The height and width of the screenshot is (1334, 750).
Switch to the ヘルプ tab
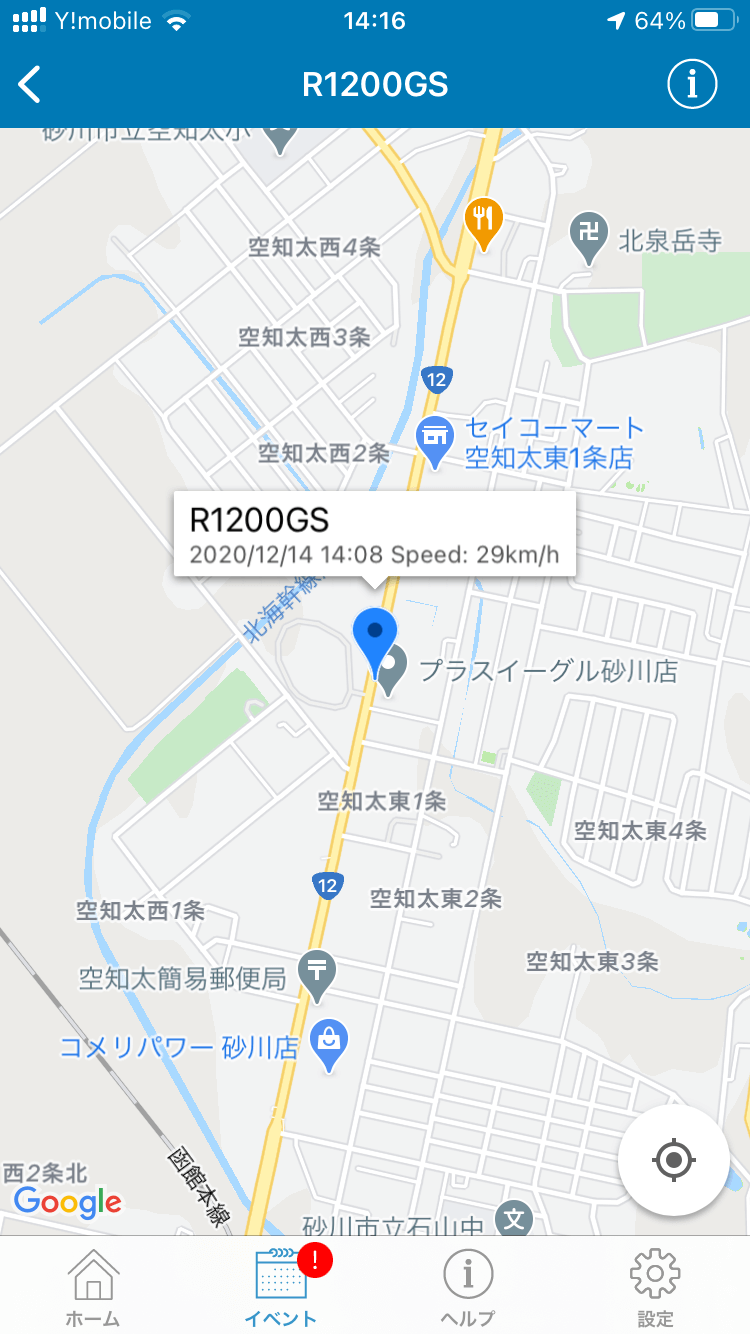(468, 1287)
